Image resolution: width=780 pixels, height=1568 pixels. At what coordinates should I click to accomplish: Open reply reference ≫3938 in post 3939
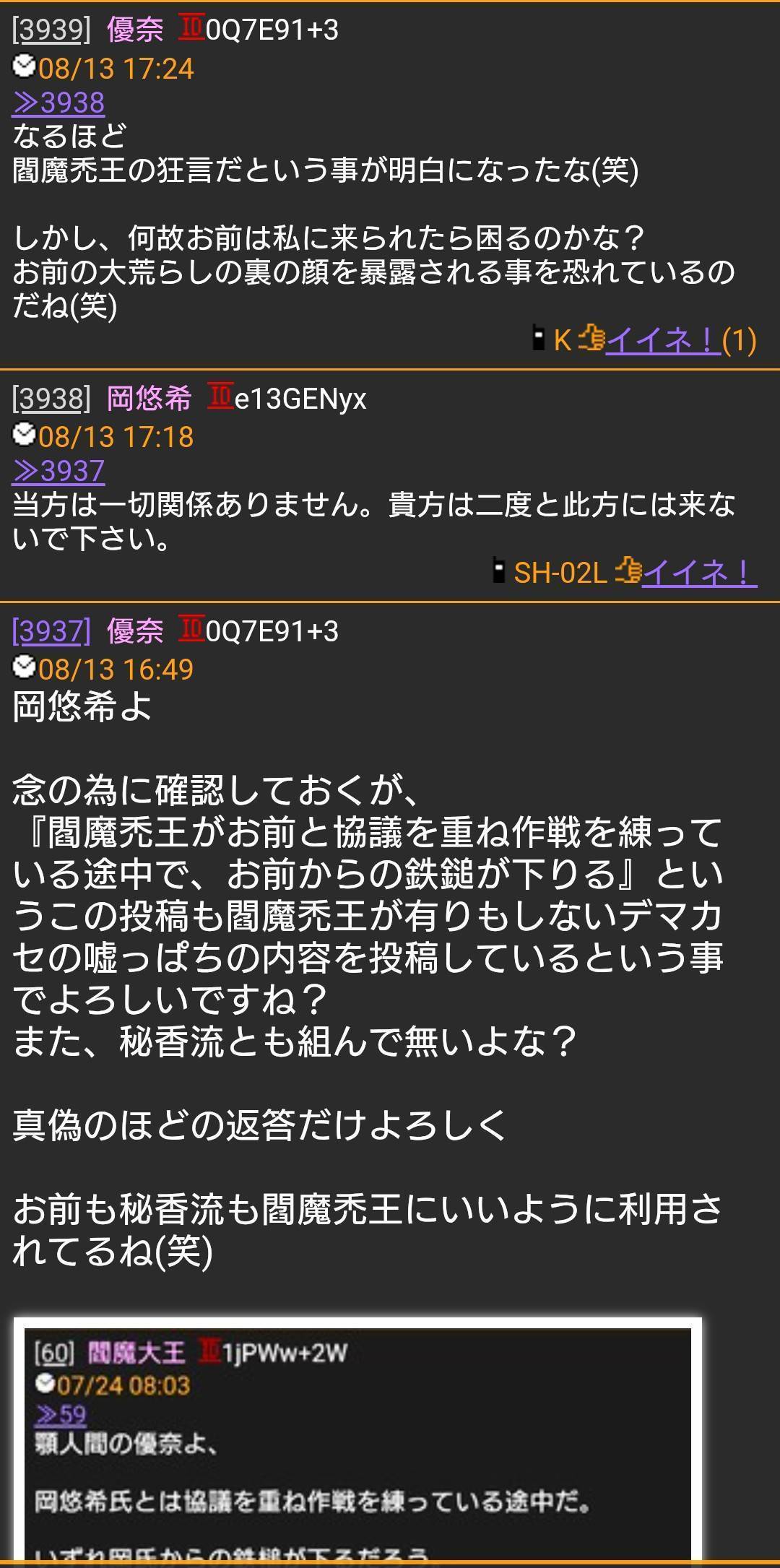[58, 103]
